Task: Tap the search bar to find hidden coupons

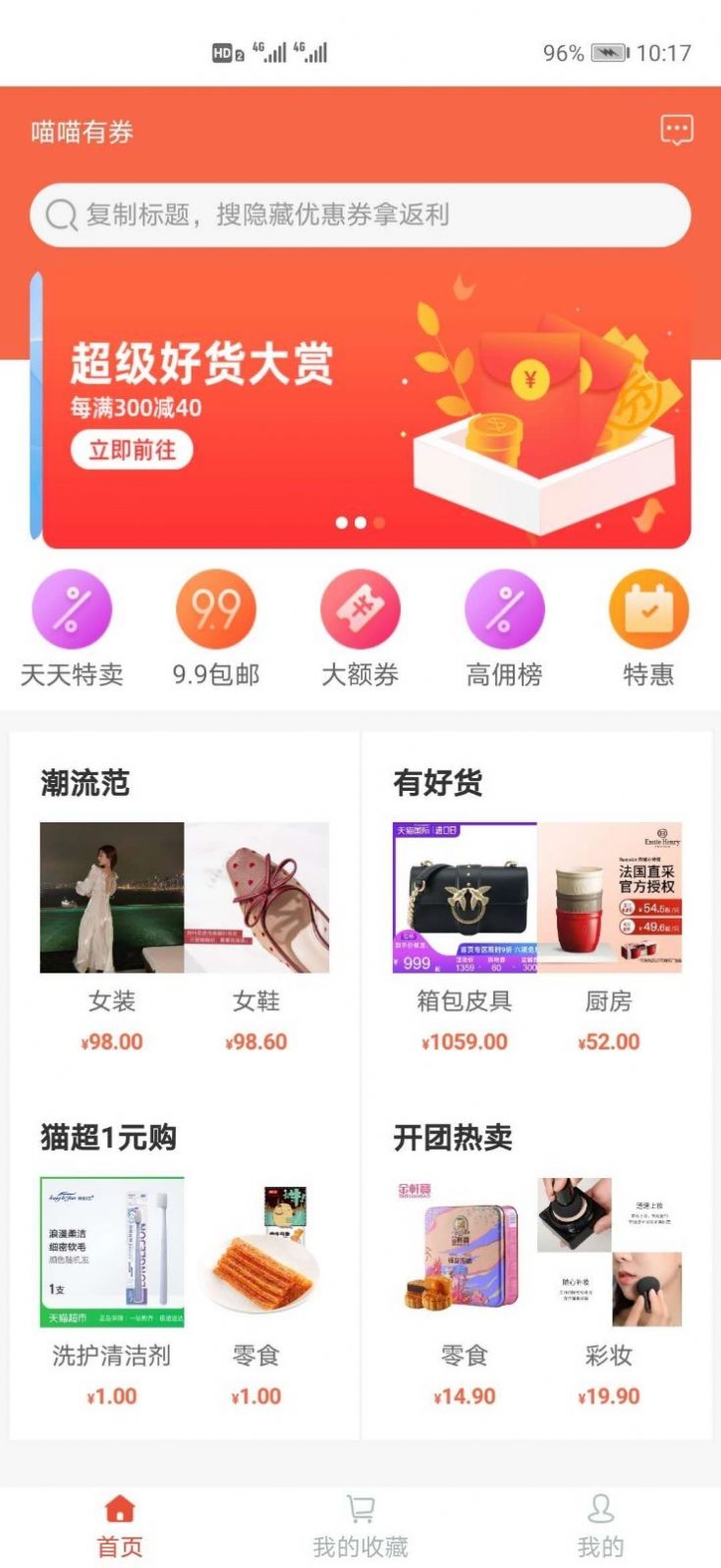Action: (360, 214)
